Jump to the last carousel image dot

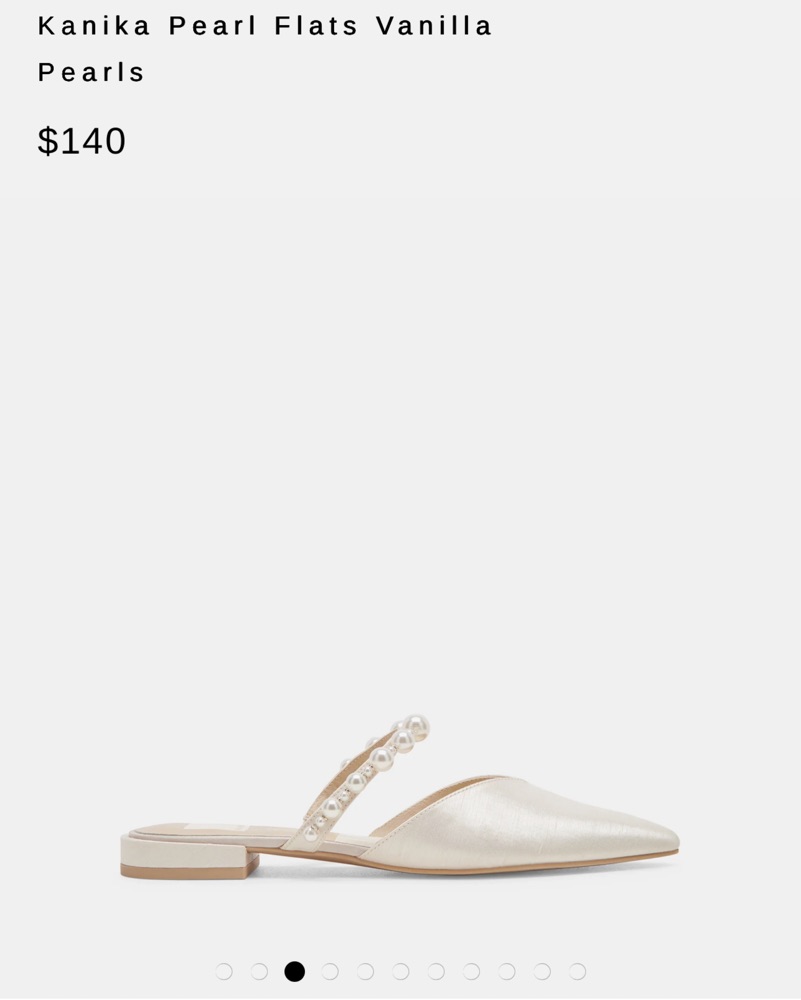577,971
